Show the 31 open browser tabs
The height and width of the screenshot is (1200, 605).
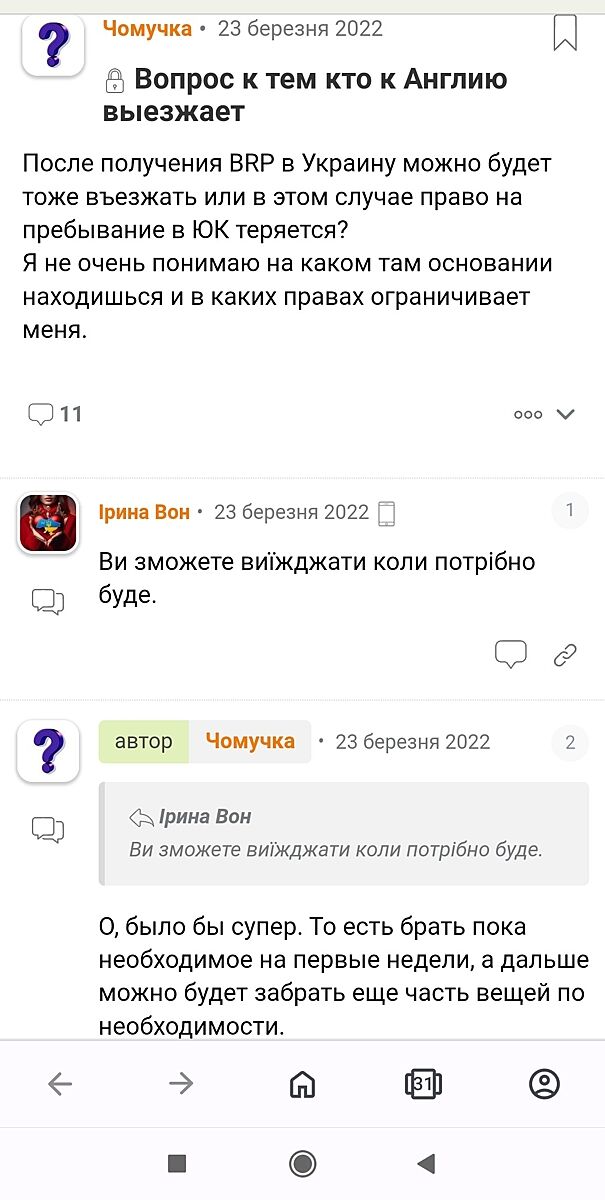coord(423,1084)
